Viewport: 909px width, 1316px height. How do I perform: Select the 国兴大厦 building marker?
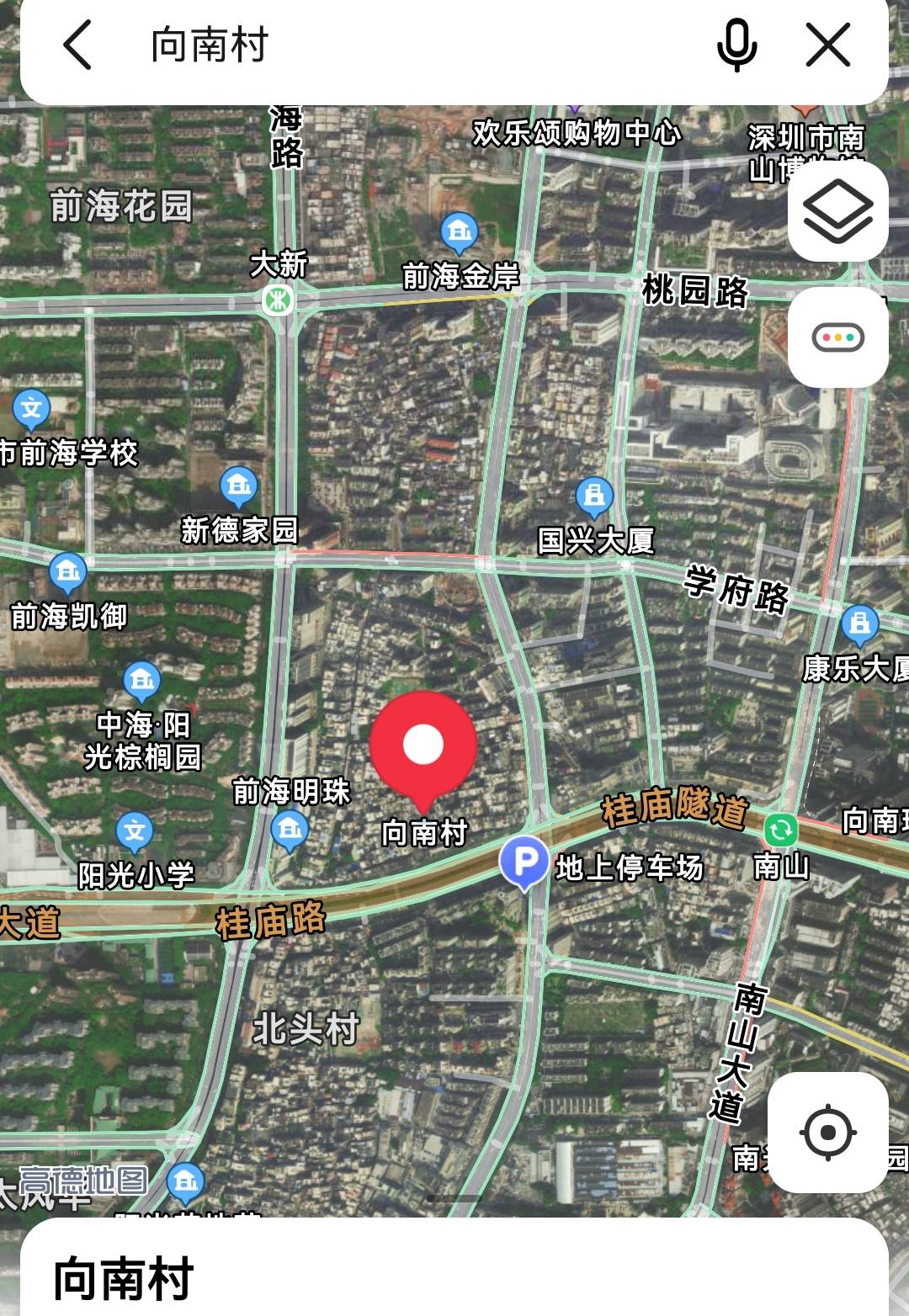point(594,496)
